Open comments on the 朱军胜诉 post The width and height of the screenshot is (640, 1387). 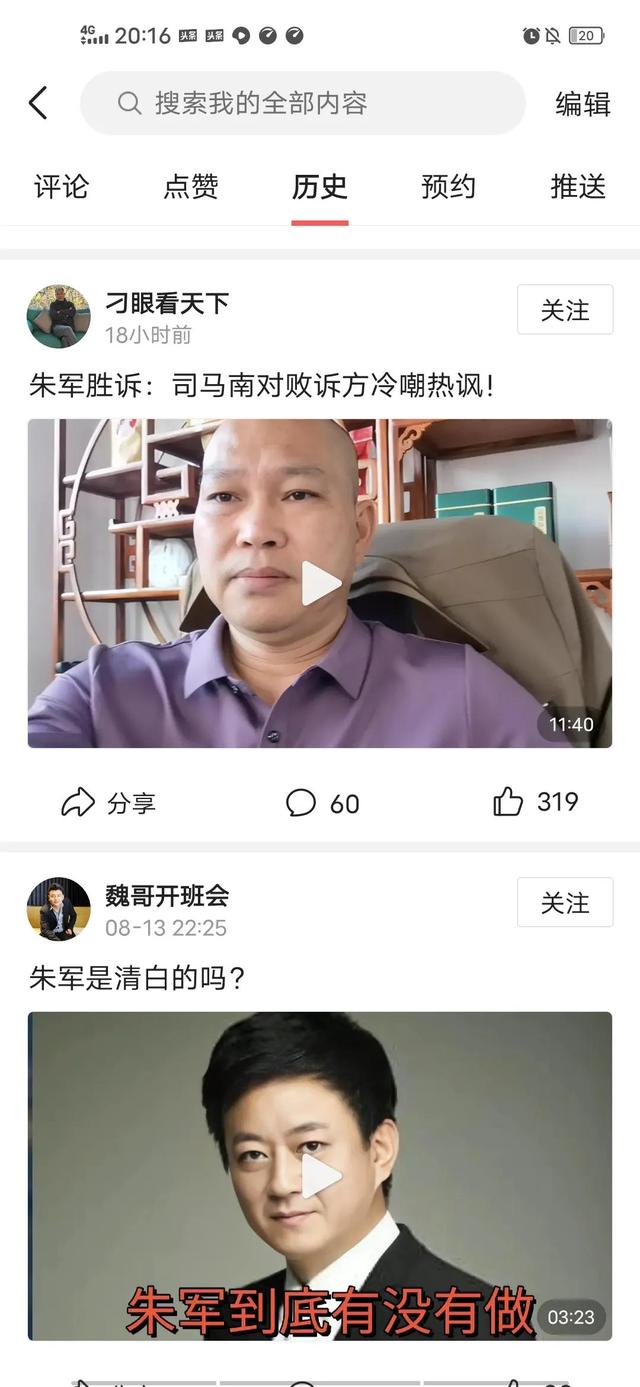tap(322, 803)
